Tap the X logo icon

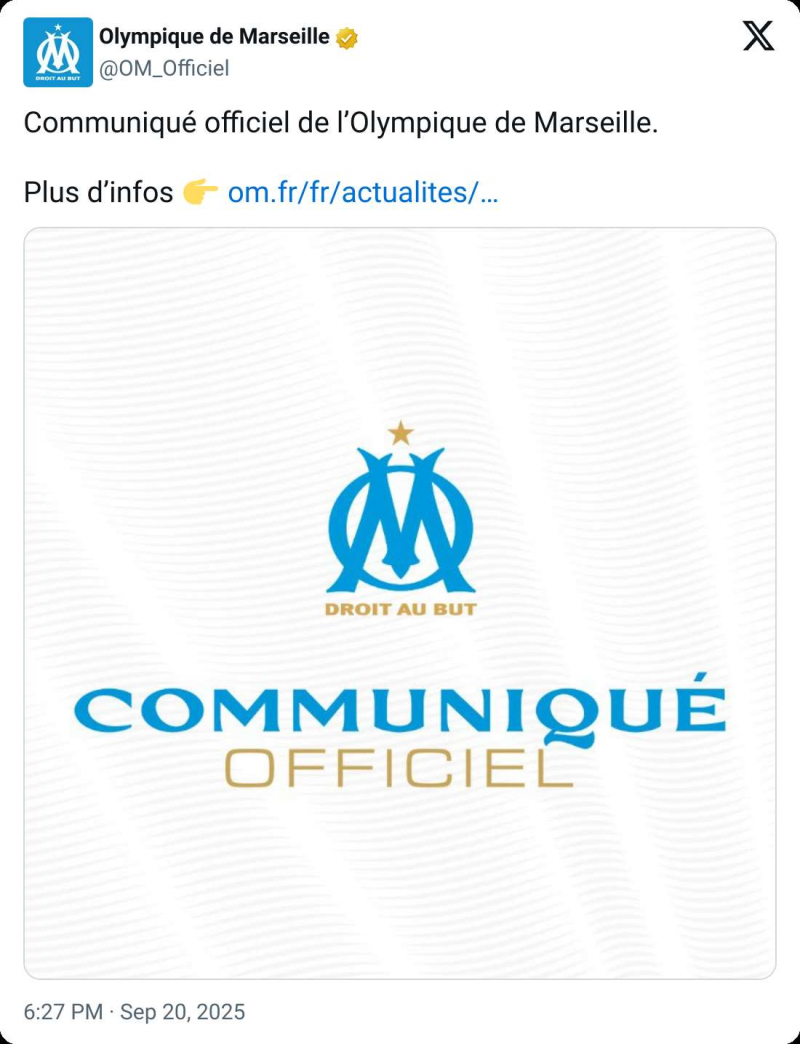point(759,37)
